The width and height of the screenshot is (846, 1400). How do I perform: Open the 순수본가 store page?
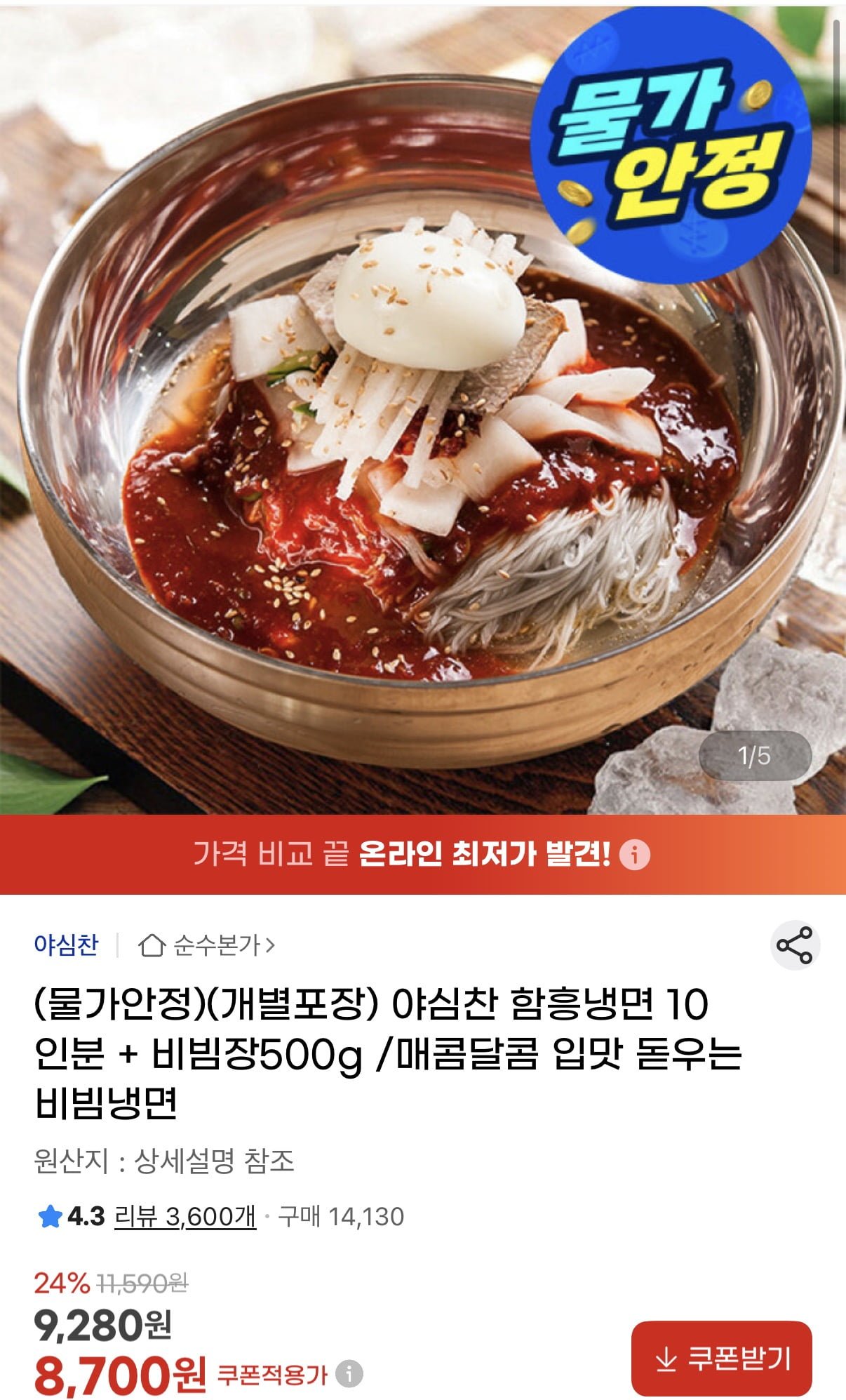tap(208, 945)
